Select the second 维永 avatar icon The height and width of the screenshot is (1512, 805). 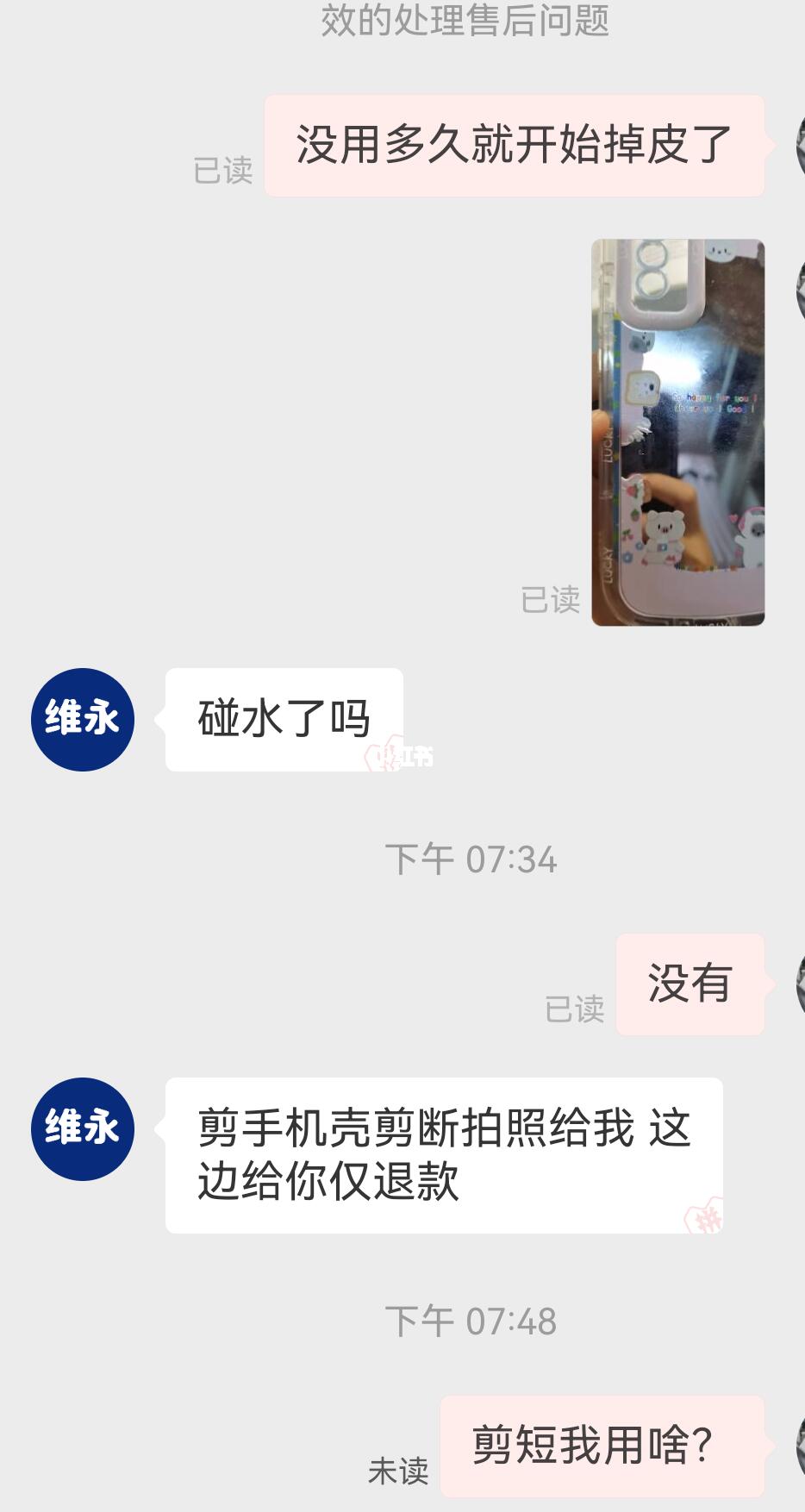tap(82, 1129)
